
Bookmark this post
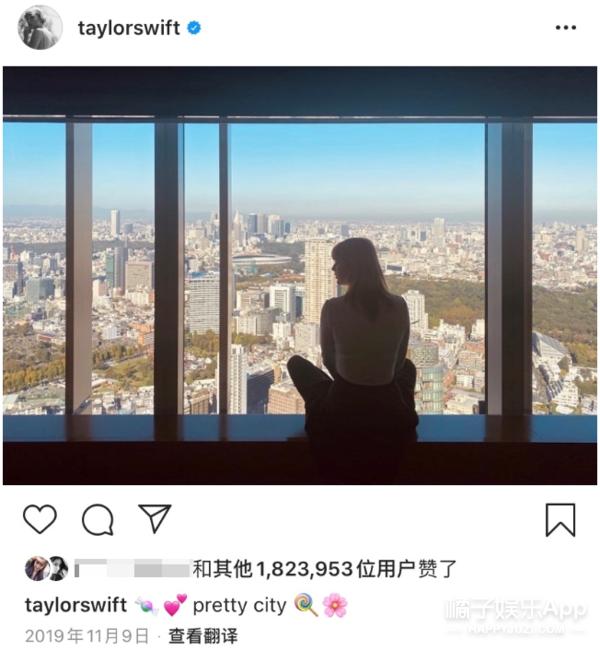point(560,519)
